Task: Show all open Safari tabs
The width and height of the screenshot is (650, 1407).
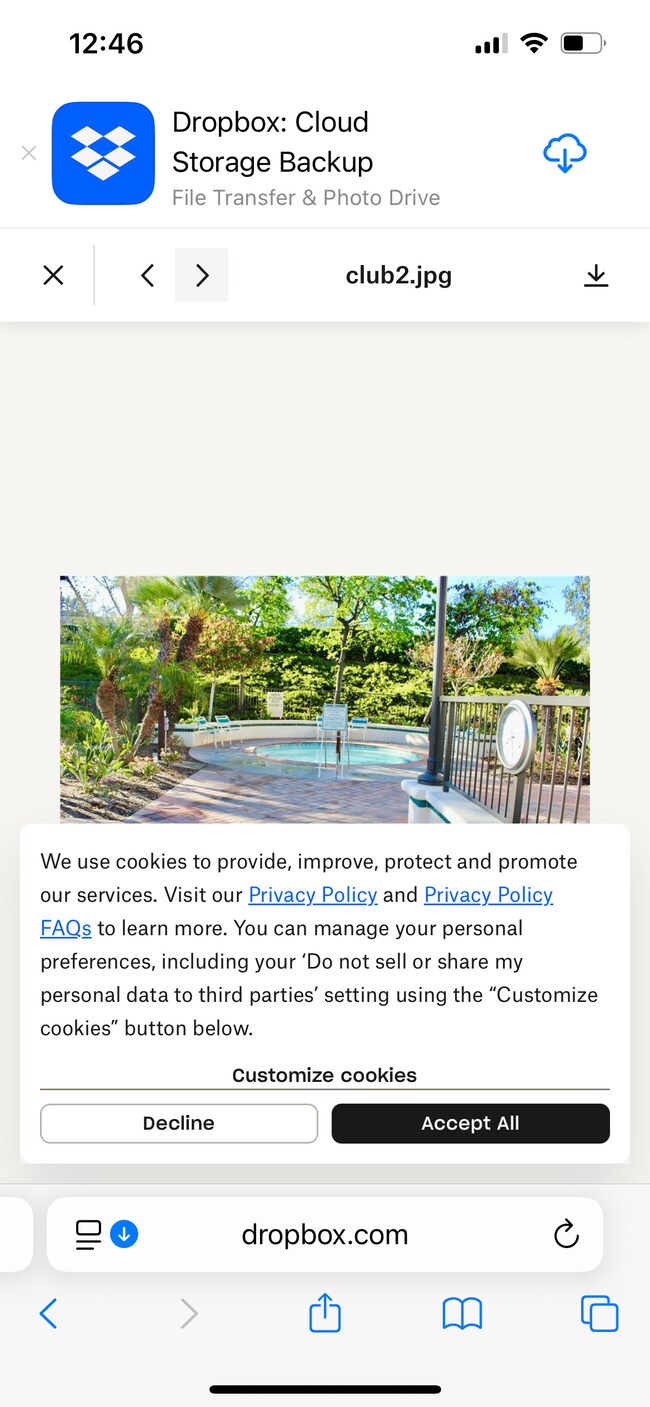Action: 599,1313
